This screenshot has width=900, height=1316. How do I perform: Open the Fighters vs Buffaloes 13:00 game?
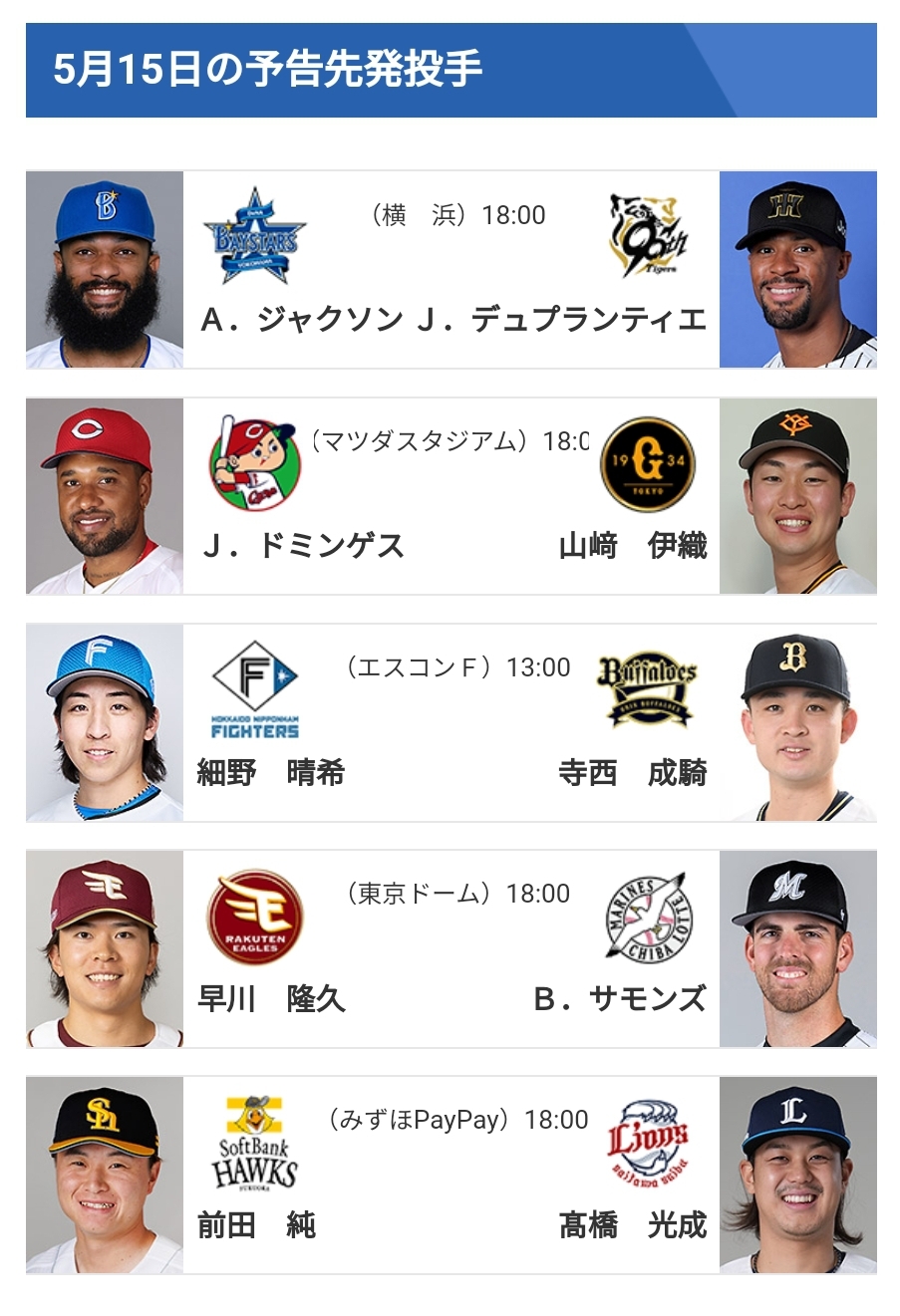click(x=450, y=722)
